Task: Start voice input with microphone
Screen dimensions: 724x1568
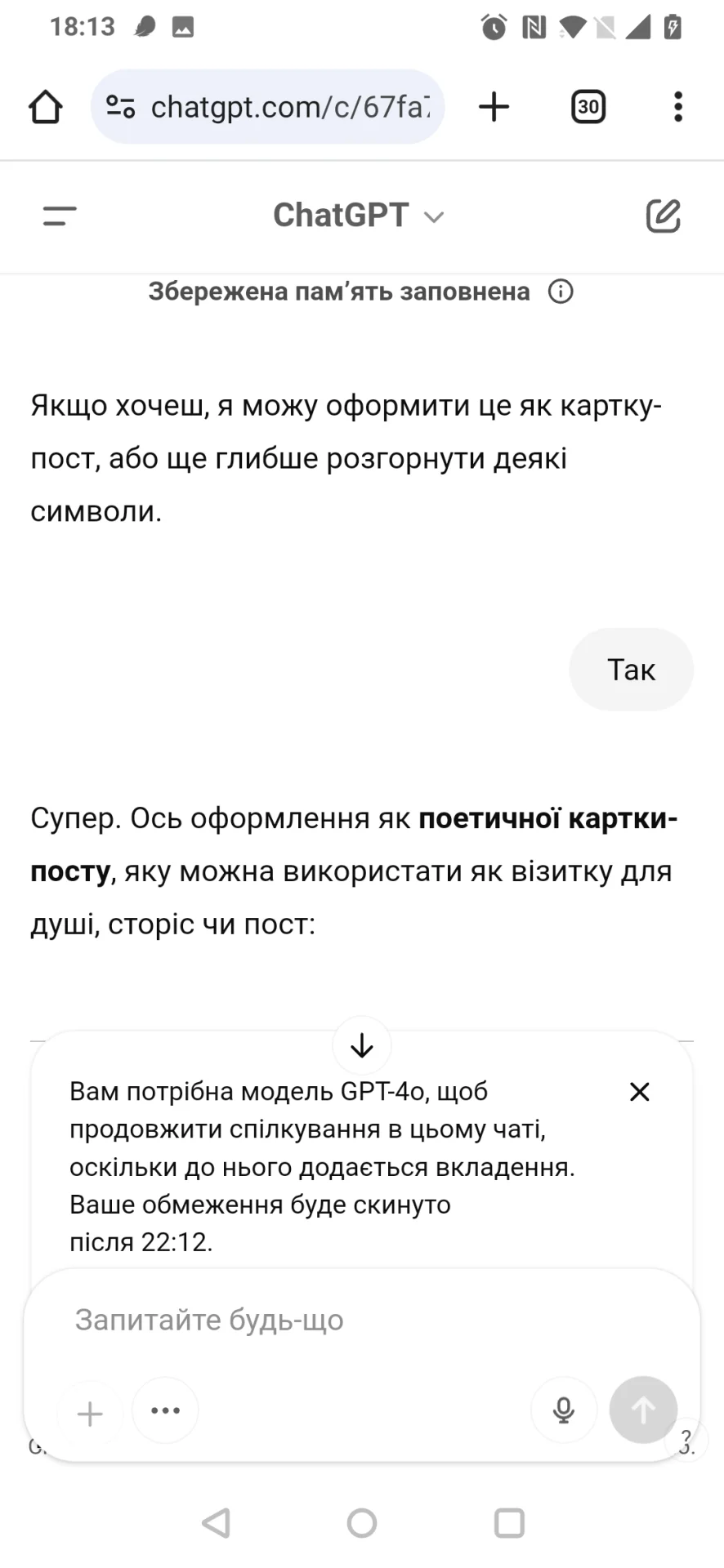Action: click(564, 1410)
